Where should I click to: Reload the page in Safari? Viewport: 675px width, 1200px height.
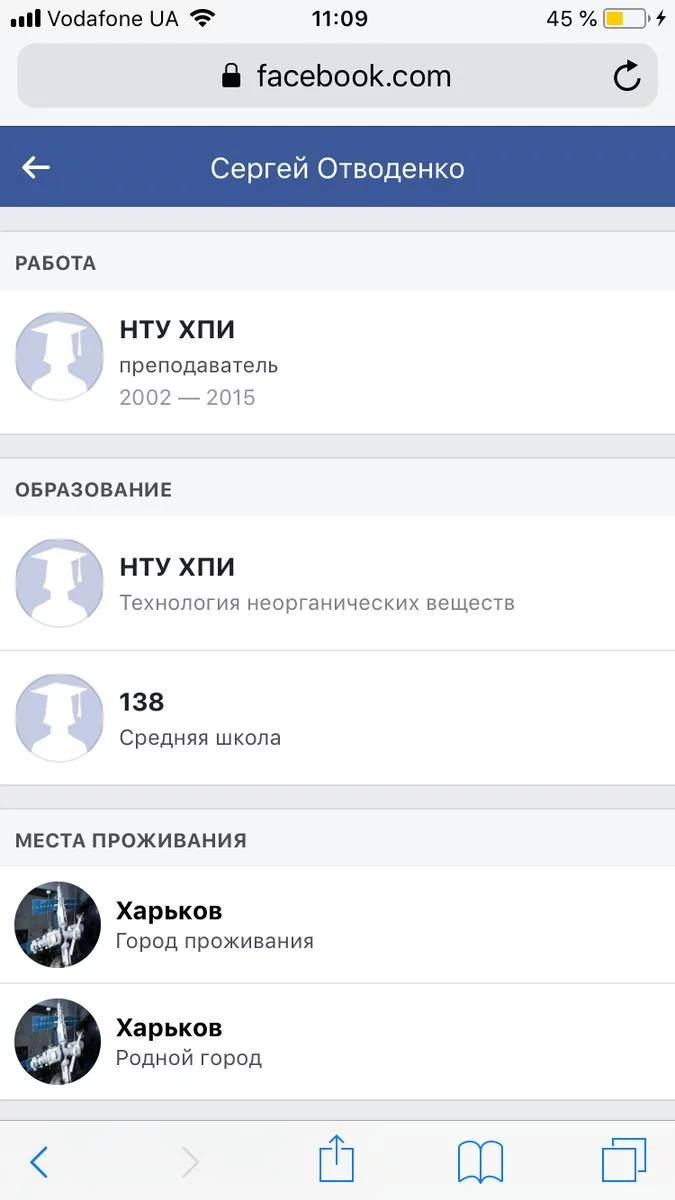[x=627, y=76]
